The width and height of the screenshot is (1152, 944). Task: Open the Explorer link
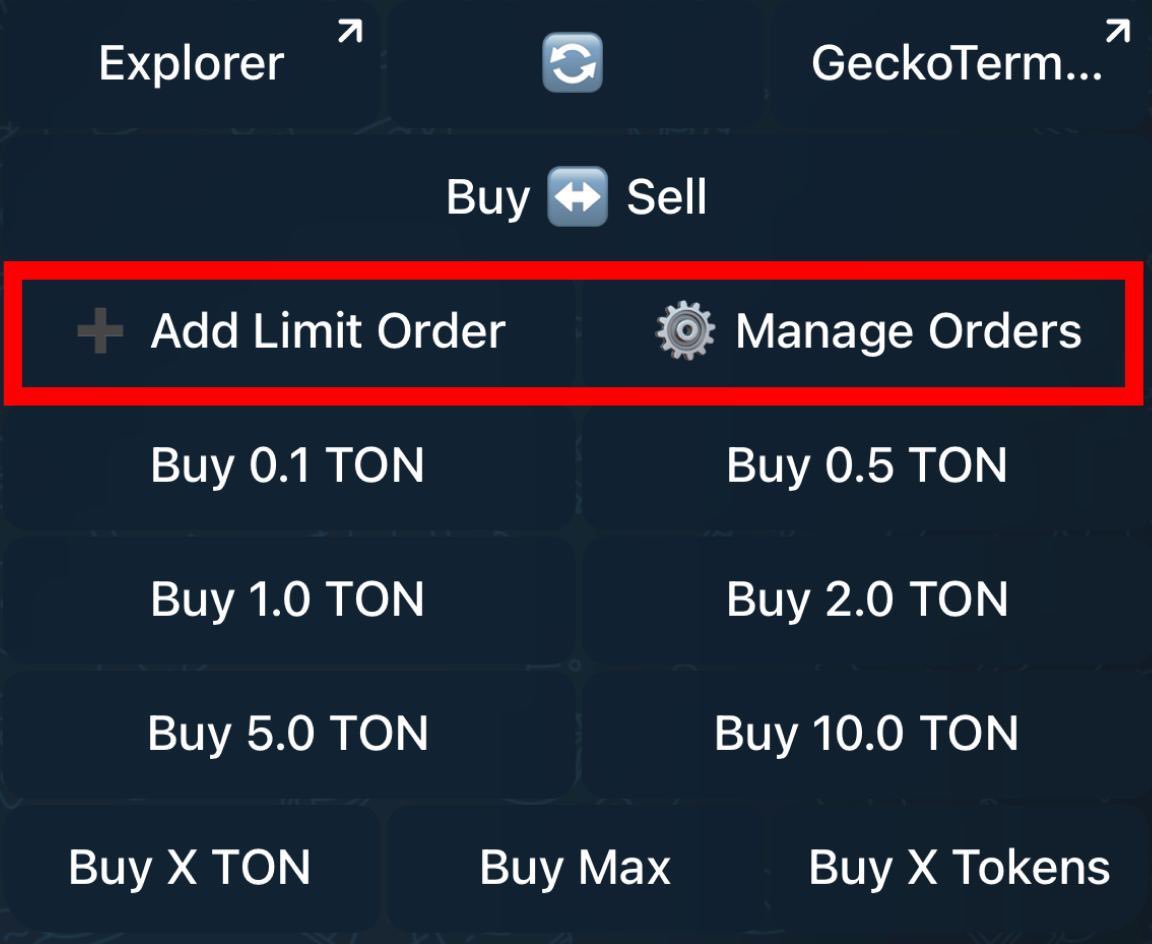click(x=192, y=64)
